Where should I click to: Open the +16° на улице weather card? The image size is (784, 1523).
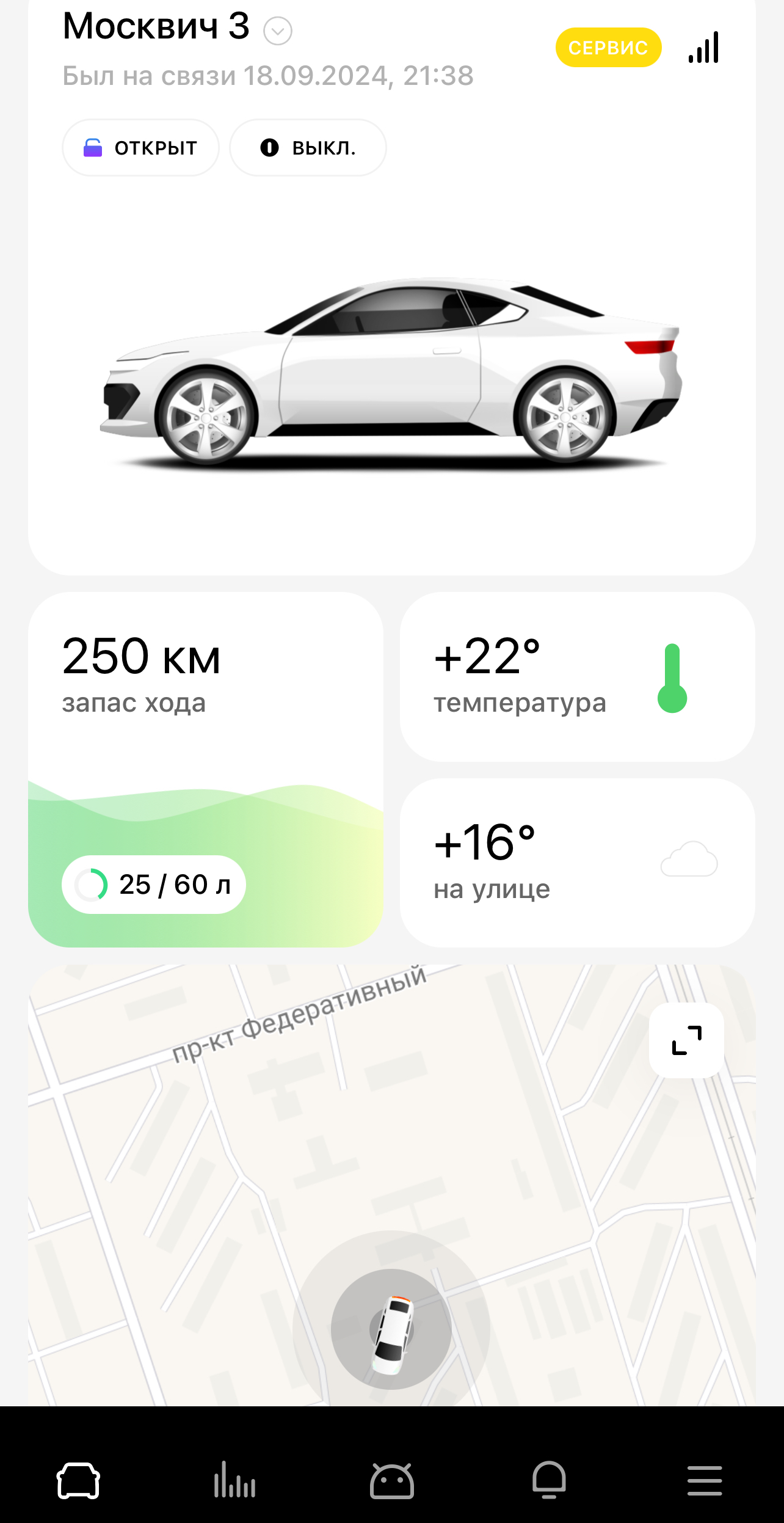click(x=577, y=863)
